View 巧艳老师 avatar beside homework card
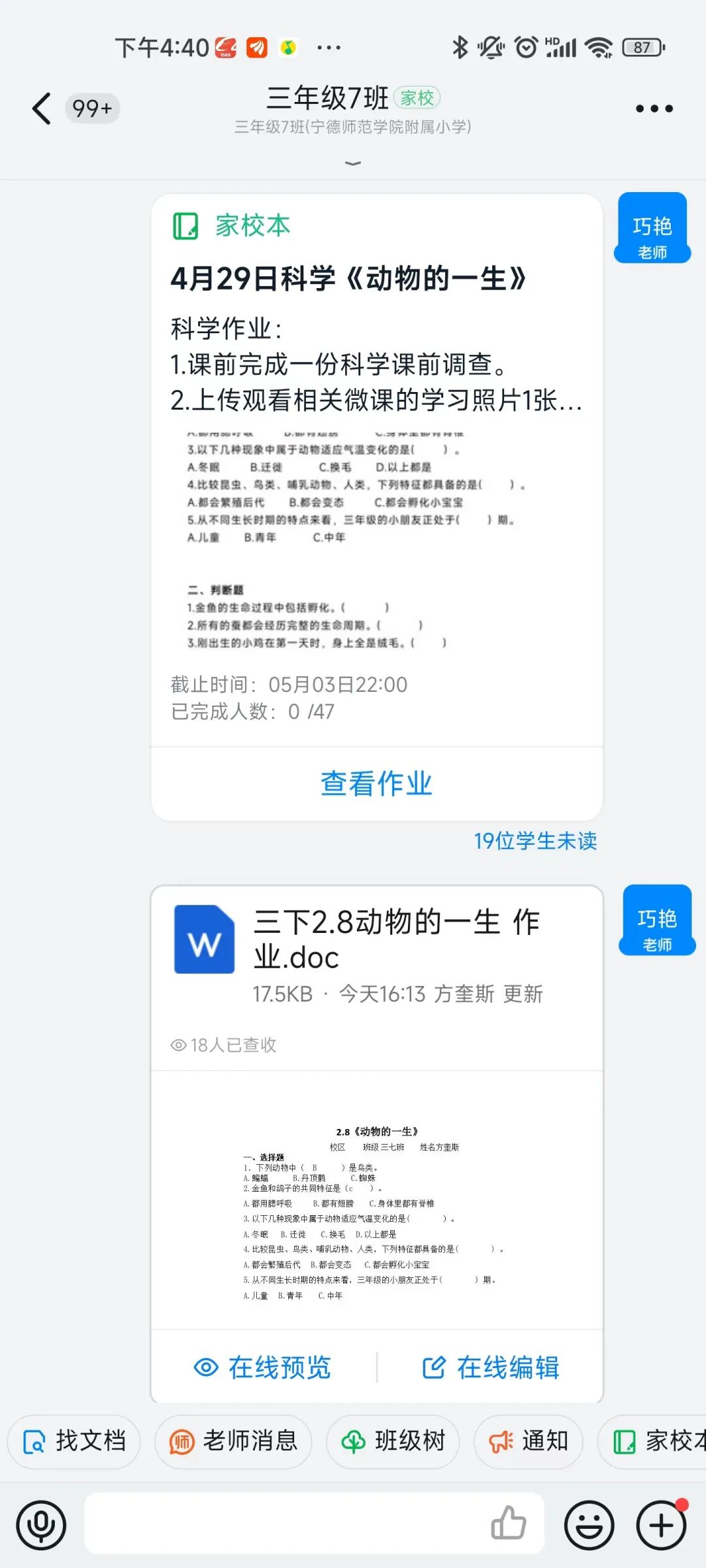This screenshot has width=706, height=1568. click(x=652, y=228)
